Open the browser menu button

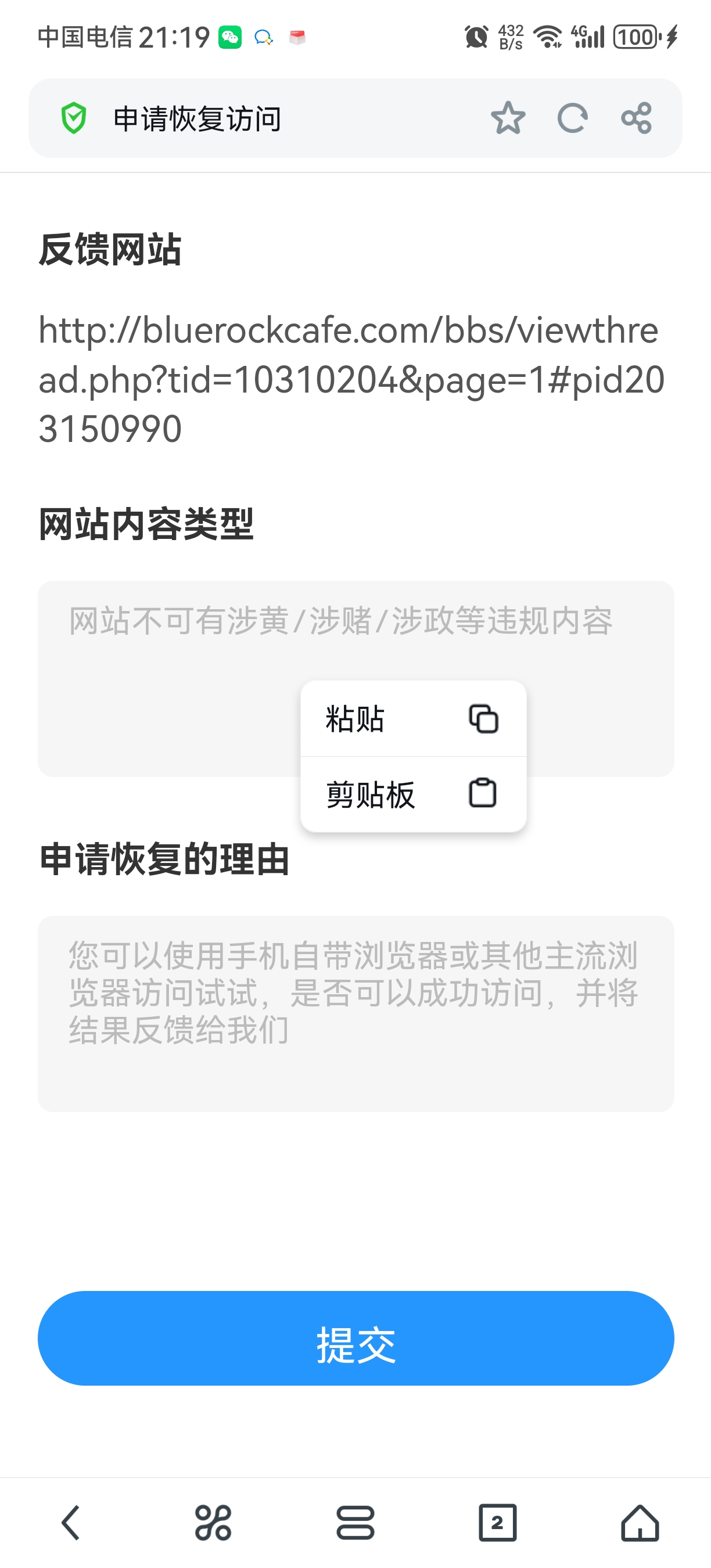[x=355, y=1523]
